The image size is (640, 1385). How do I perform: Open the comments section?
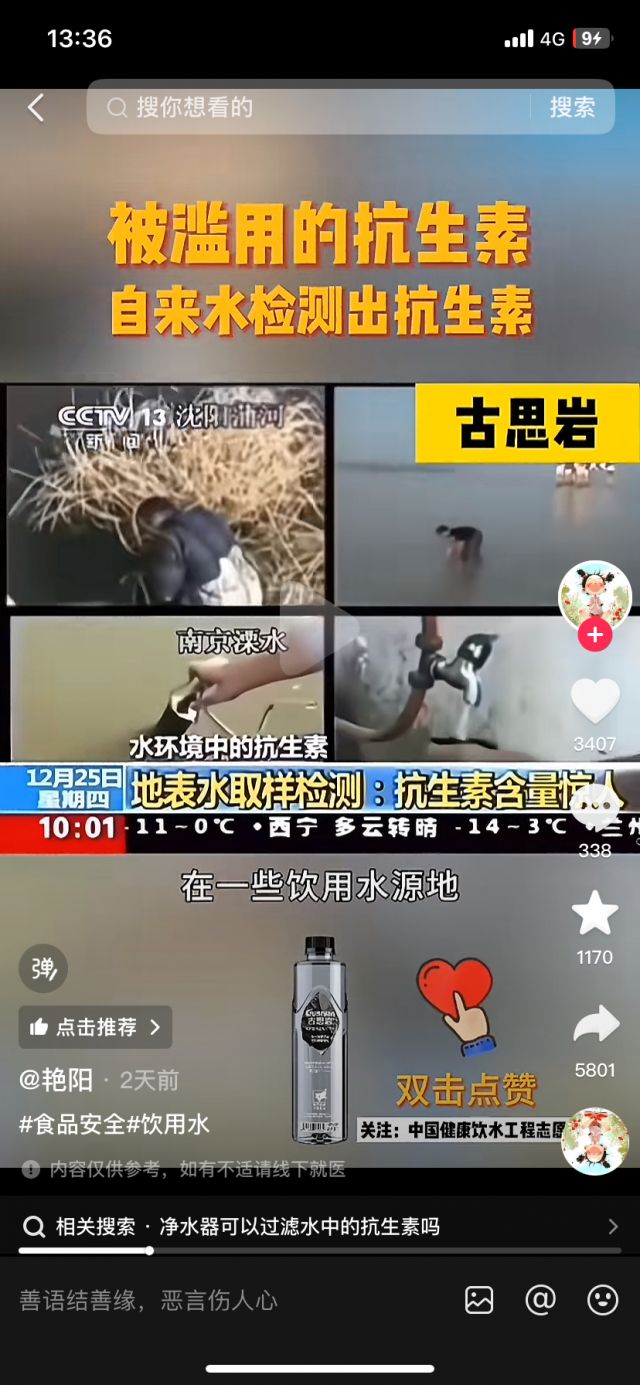pos(595,810)
